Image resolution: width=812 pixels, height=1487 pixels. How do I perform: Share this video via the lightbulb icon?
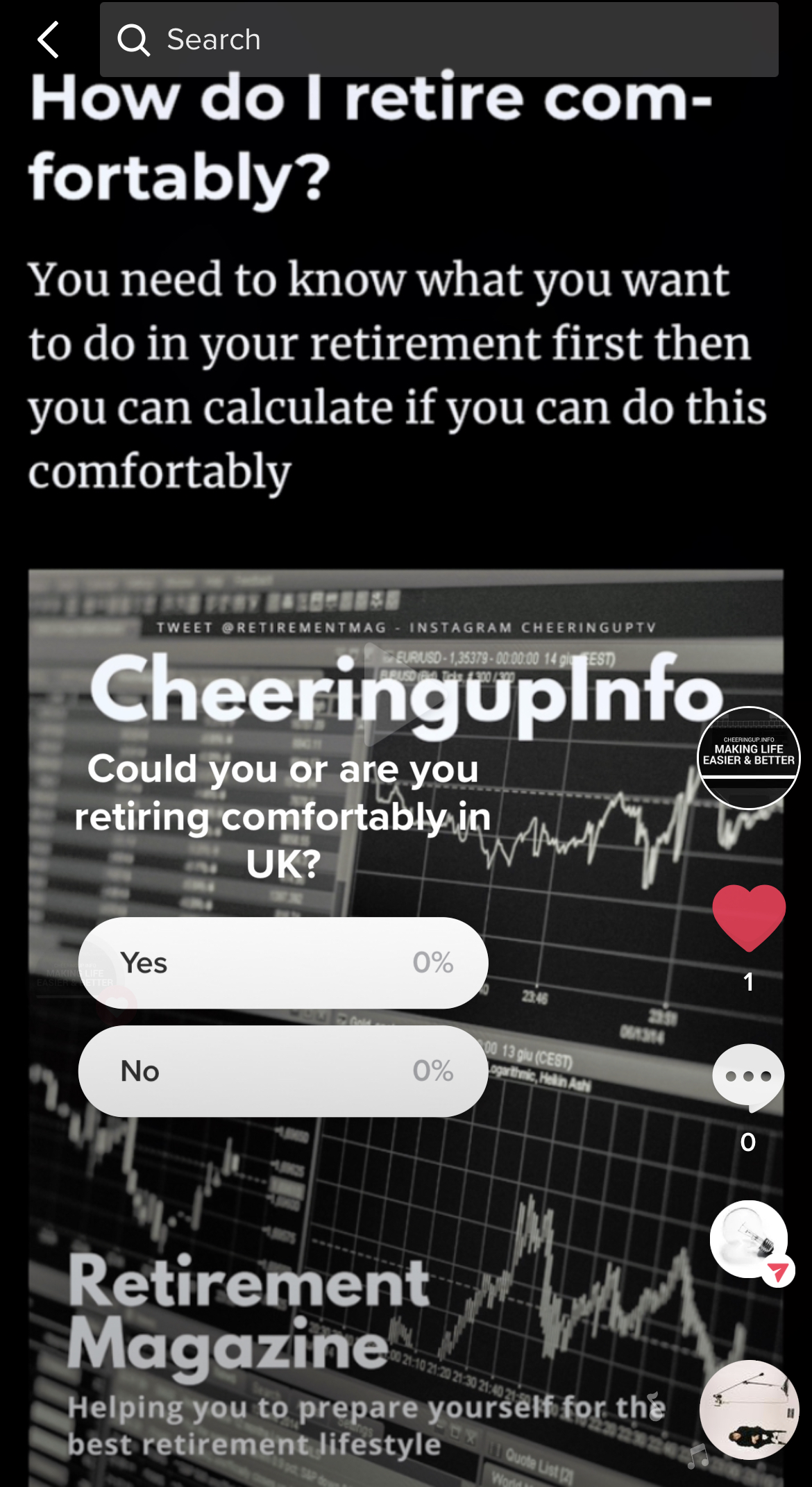[751, 1241]
